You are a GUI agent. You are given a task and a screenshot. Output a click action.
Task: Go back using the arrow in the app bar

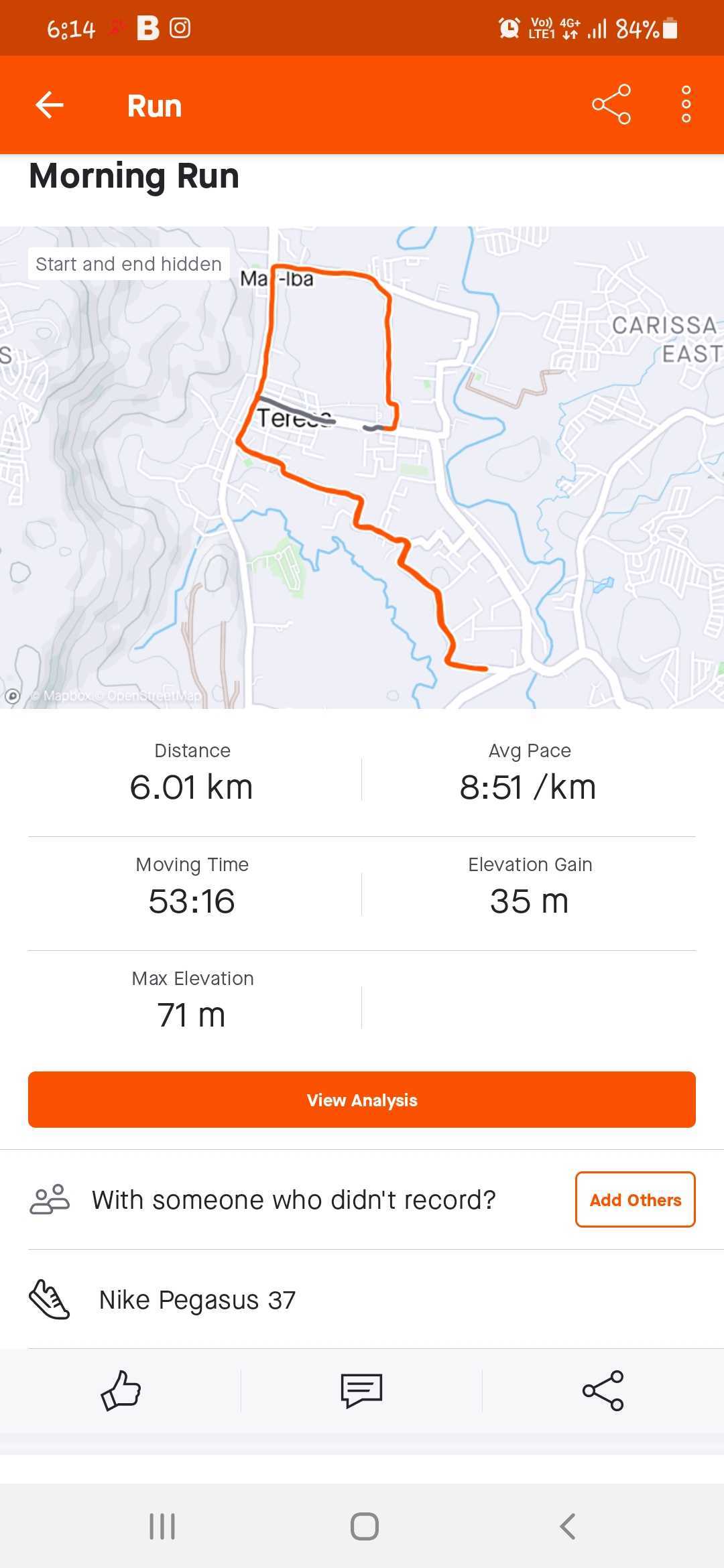coord(50,105)
